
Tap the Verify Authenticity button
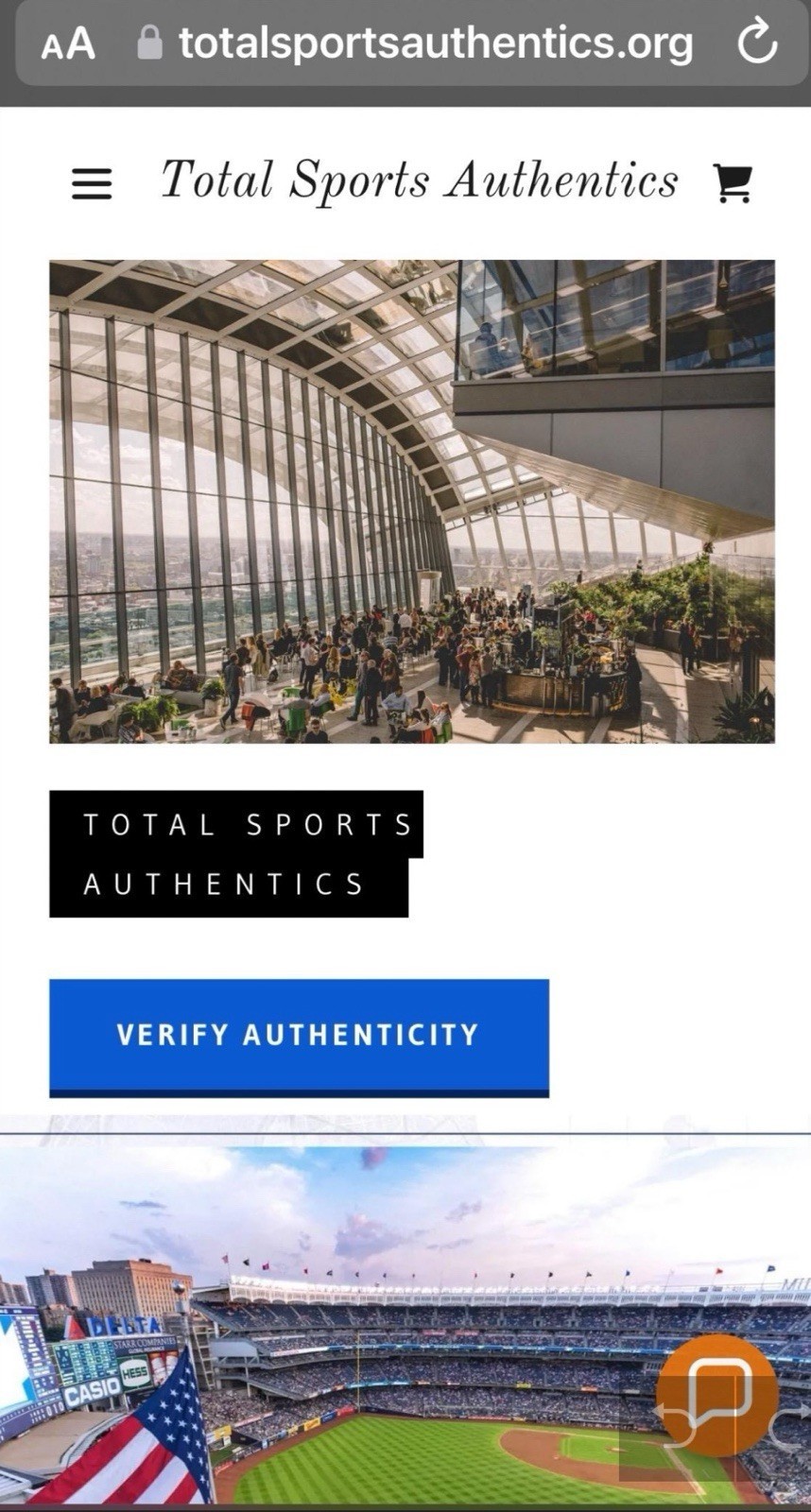click(x=299, y=1038)
